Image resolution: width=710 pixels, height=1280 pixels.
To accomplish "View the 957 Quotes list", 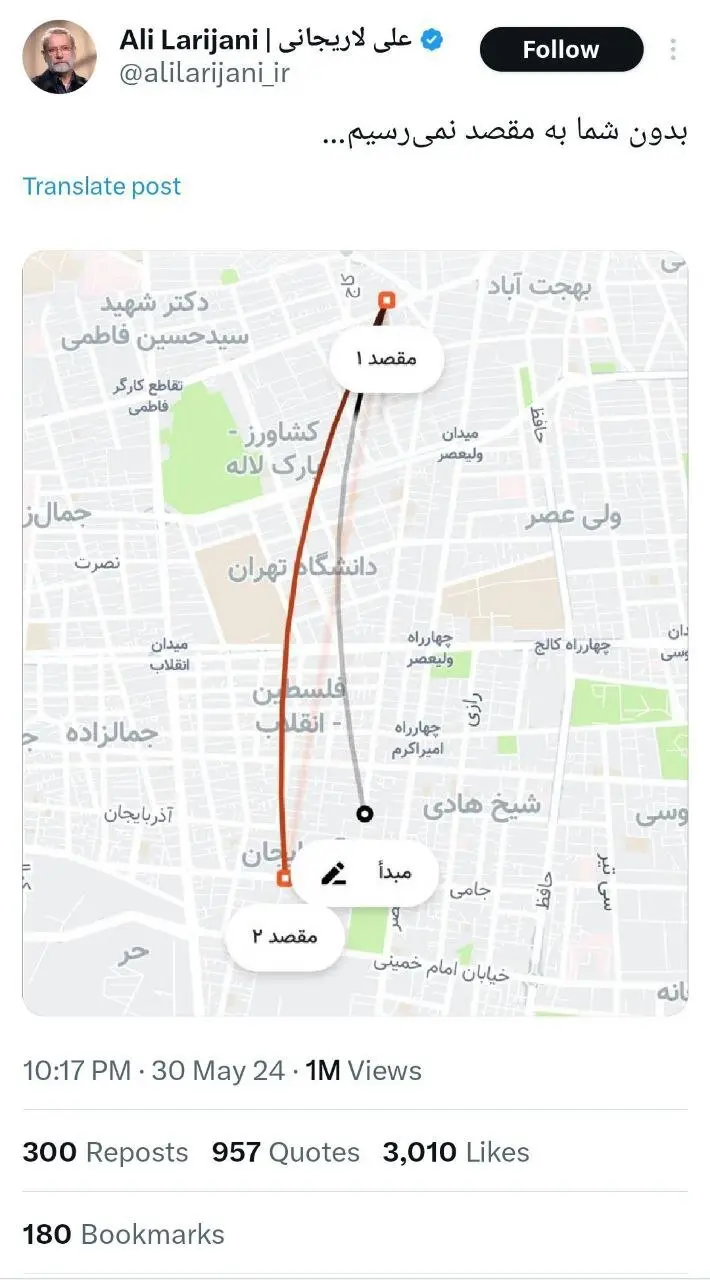I will (x=285, y=1152).
